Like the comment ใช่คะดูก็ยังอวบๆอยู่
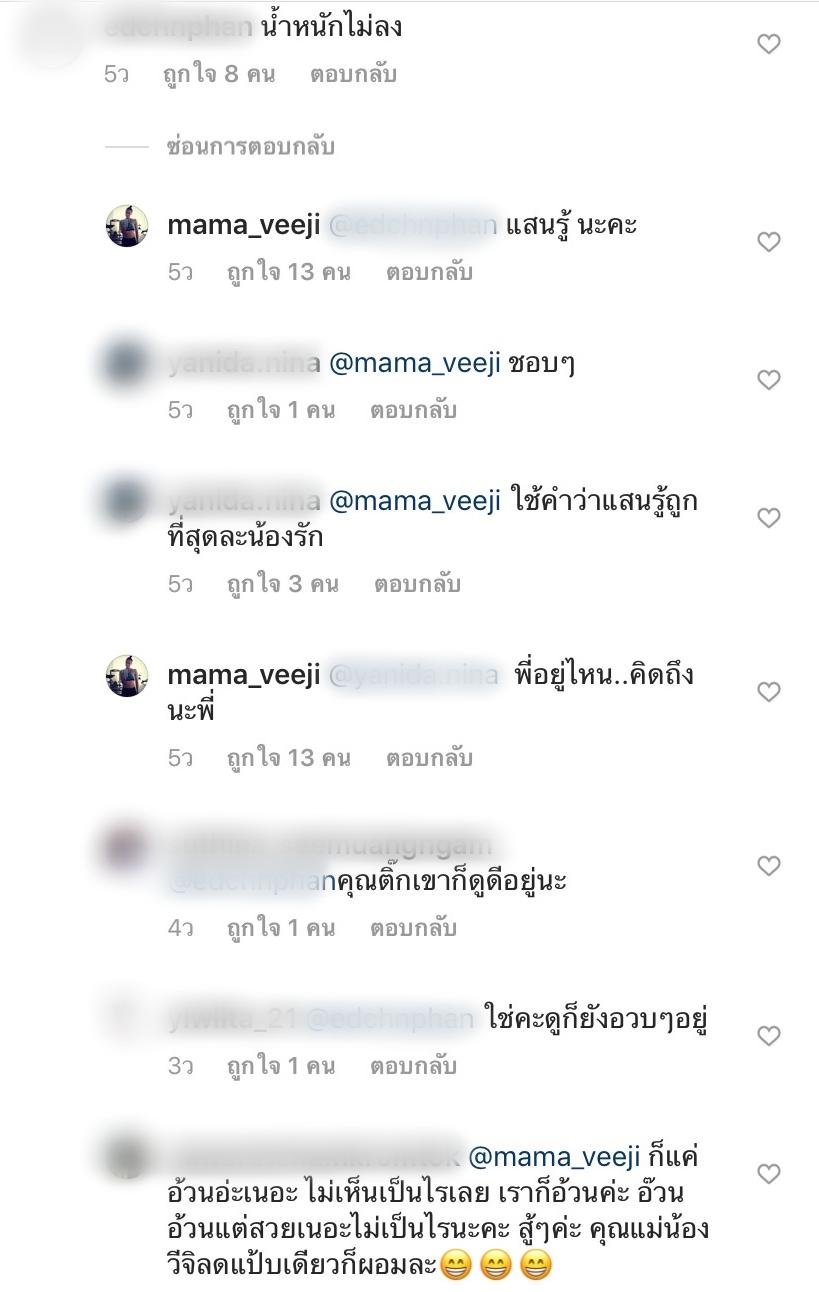Screen dimensions: 819x1292 768,1036
